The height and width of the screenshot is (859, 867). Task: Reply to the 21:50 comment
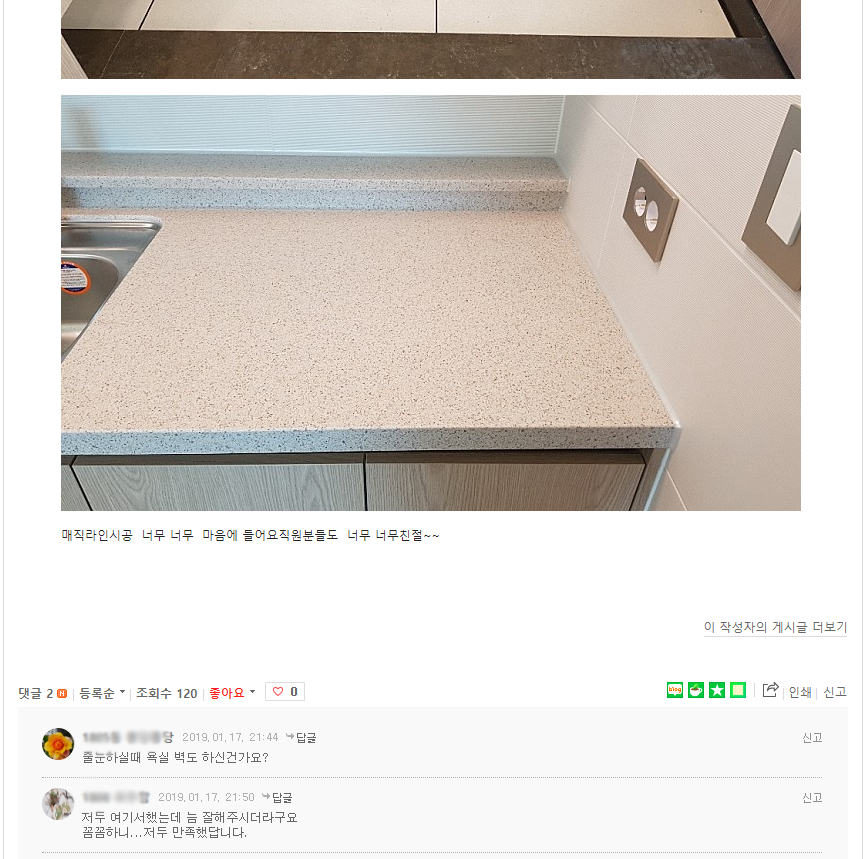[x=278, y=798]
